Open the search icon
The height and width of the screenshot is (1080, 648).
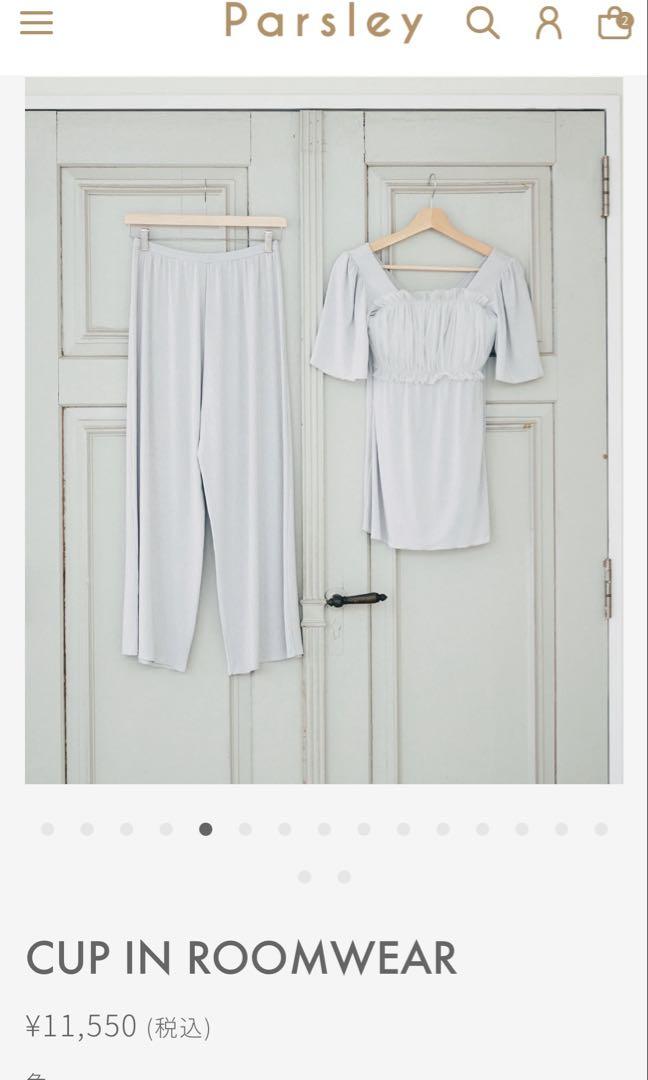click(x=482, y=22)
